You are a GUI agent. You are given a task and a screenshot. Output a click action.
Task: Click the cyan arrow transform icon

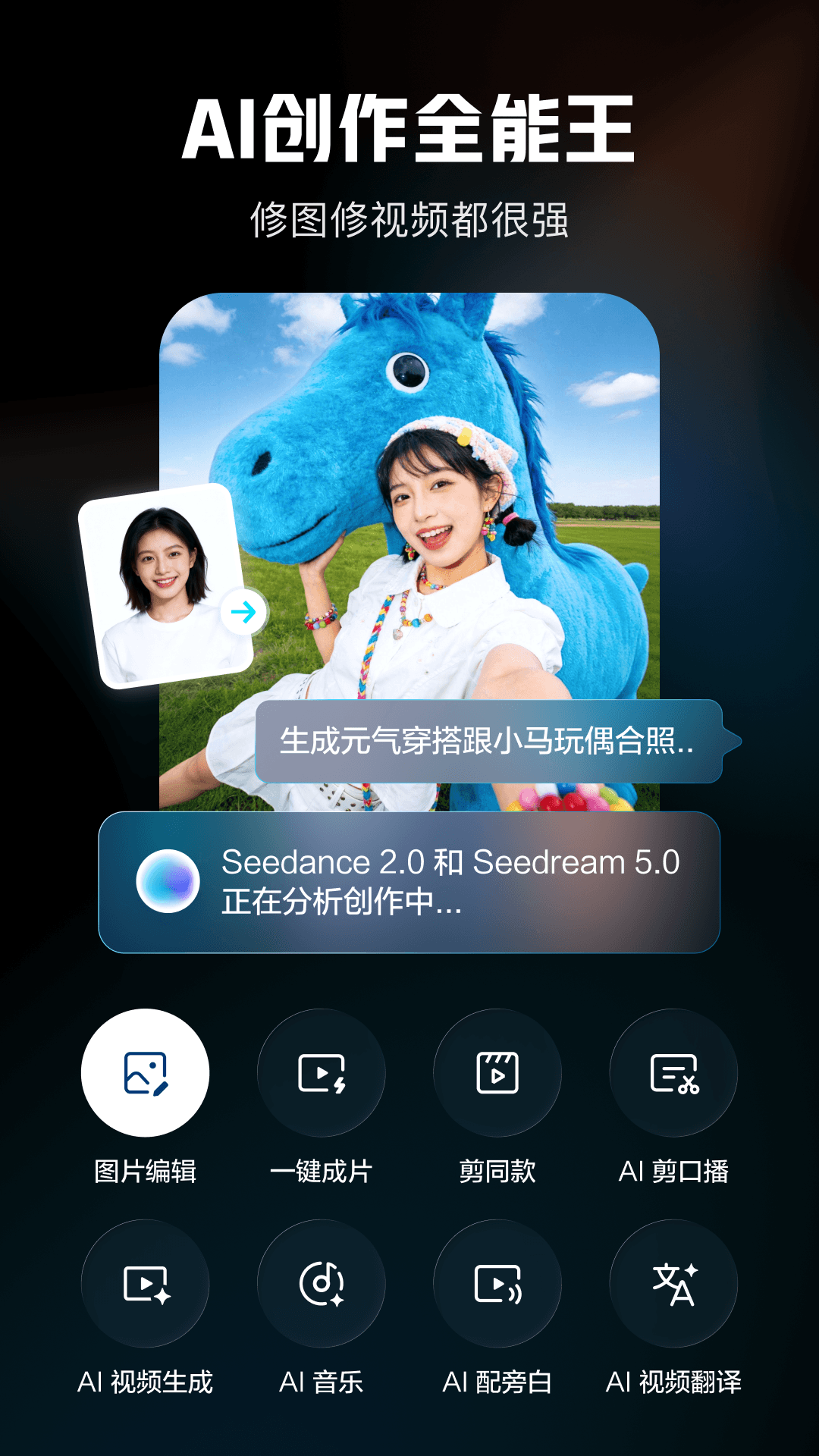point(244,613)
